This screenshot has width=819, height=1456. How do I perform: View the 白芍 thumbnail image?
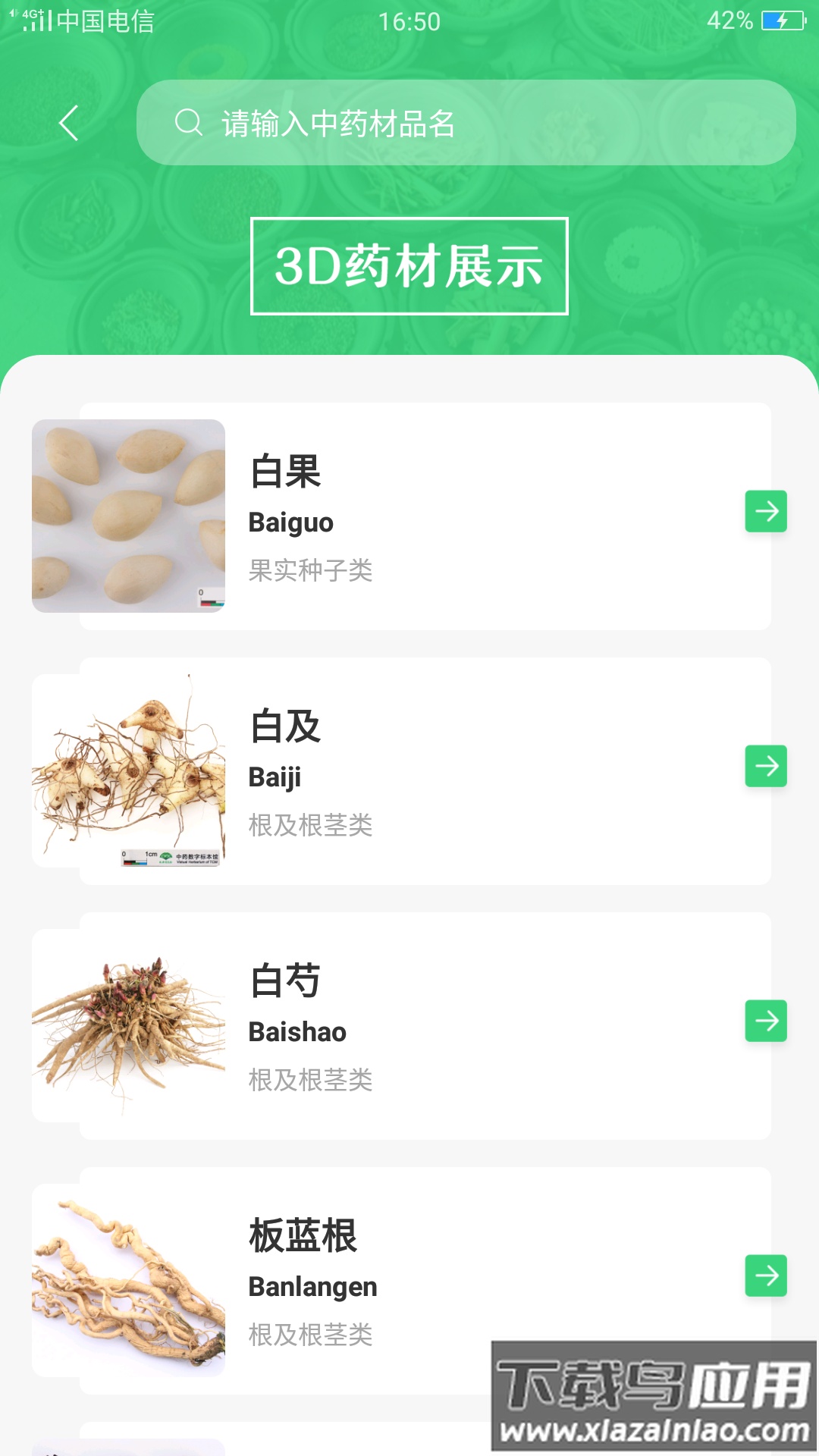[x=127, y=1021]
